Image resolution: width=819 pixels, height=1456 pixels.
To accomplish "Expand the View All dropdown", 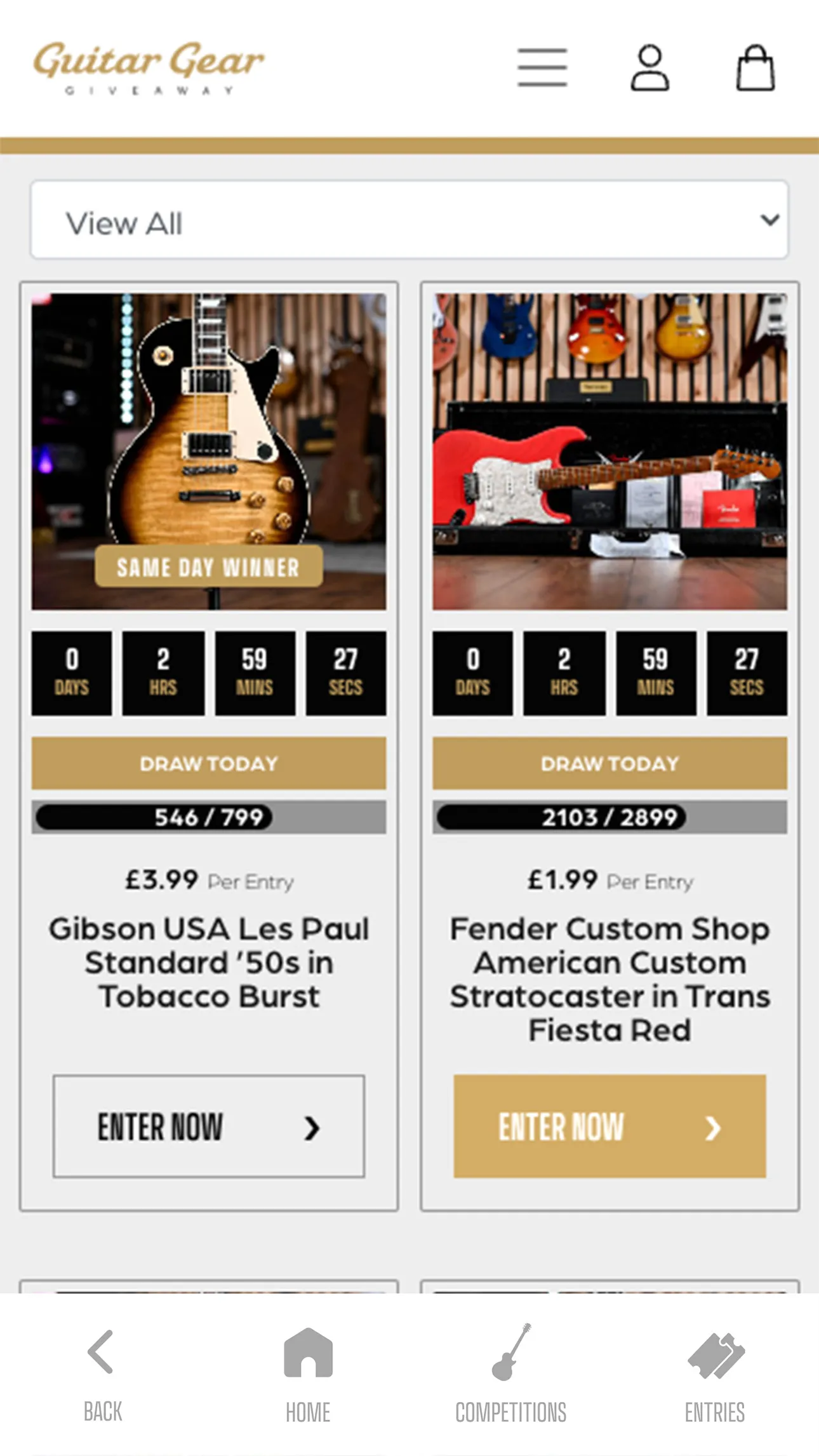I will pyautogui.click(x=409, y=220).
